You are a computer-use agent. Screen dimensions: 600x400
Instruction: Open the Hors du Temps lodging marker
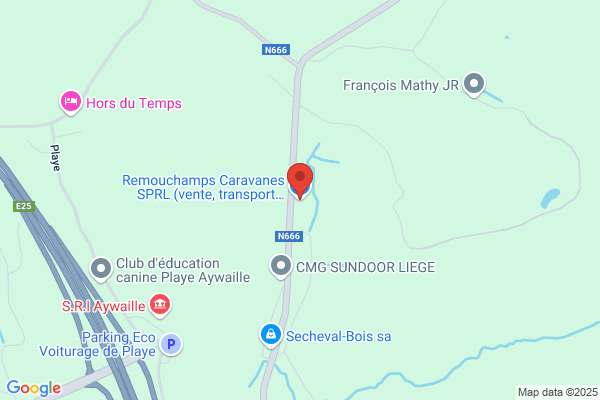pos(71,103)
